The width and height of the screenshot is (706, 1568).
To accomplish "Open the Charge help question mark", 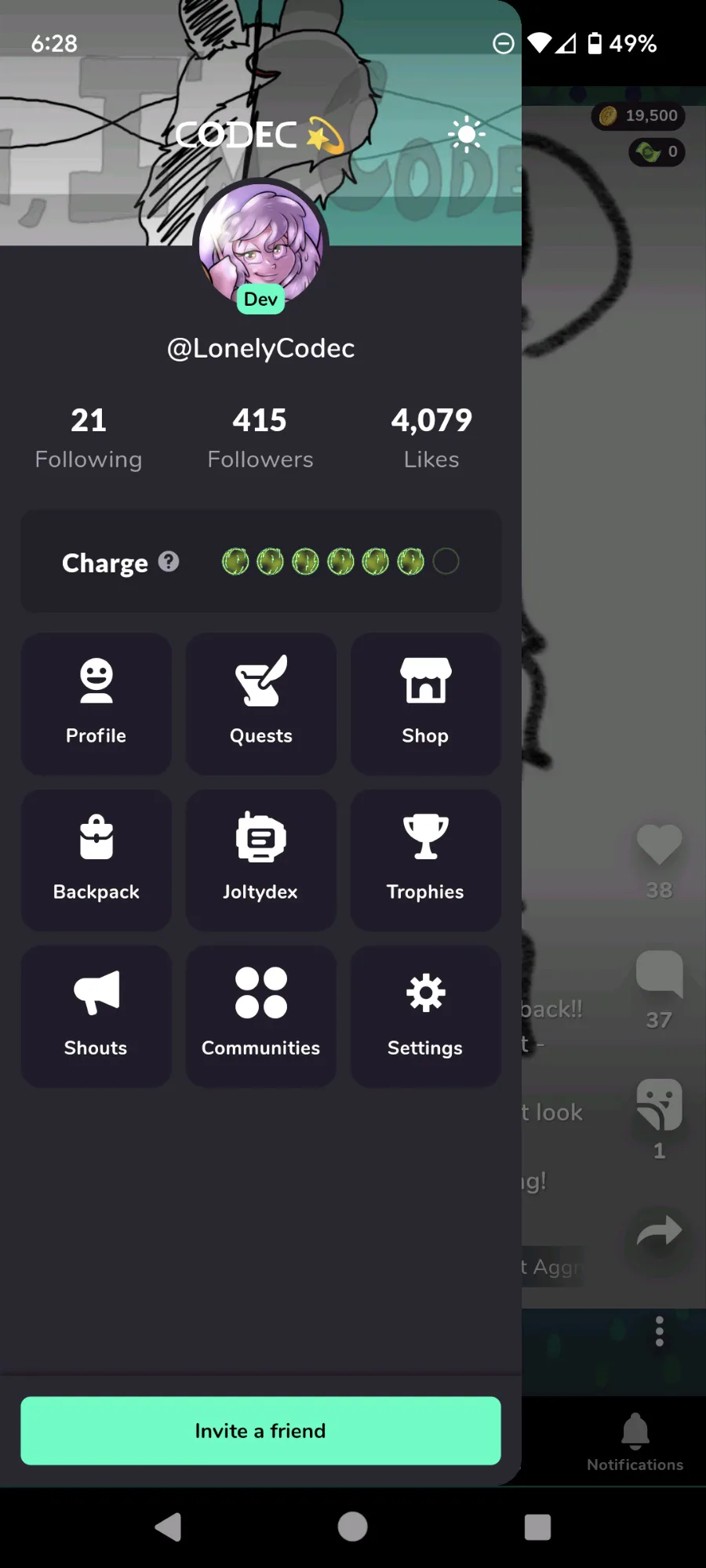I will pos(169,561).
